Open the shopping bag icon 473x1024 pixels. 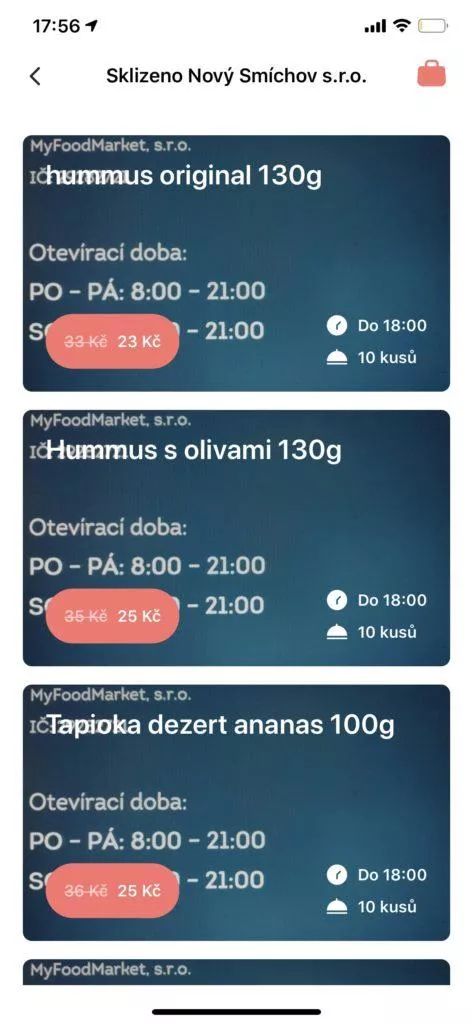coord(432,74)
